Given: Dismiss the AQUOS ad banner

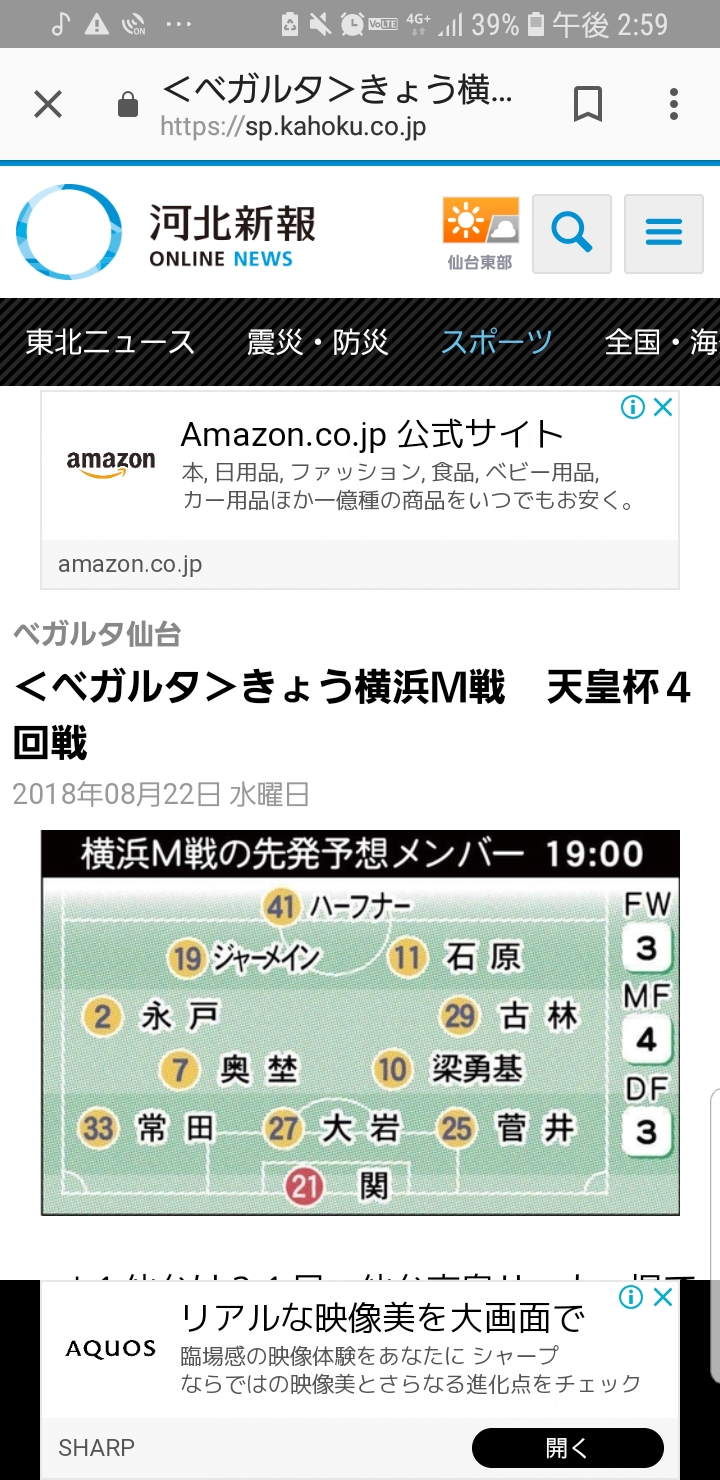Looking at the screenshot, I should coord(663,1297).
